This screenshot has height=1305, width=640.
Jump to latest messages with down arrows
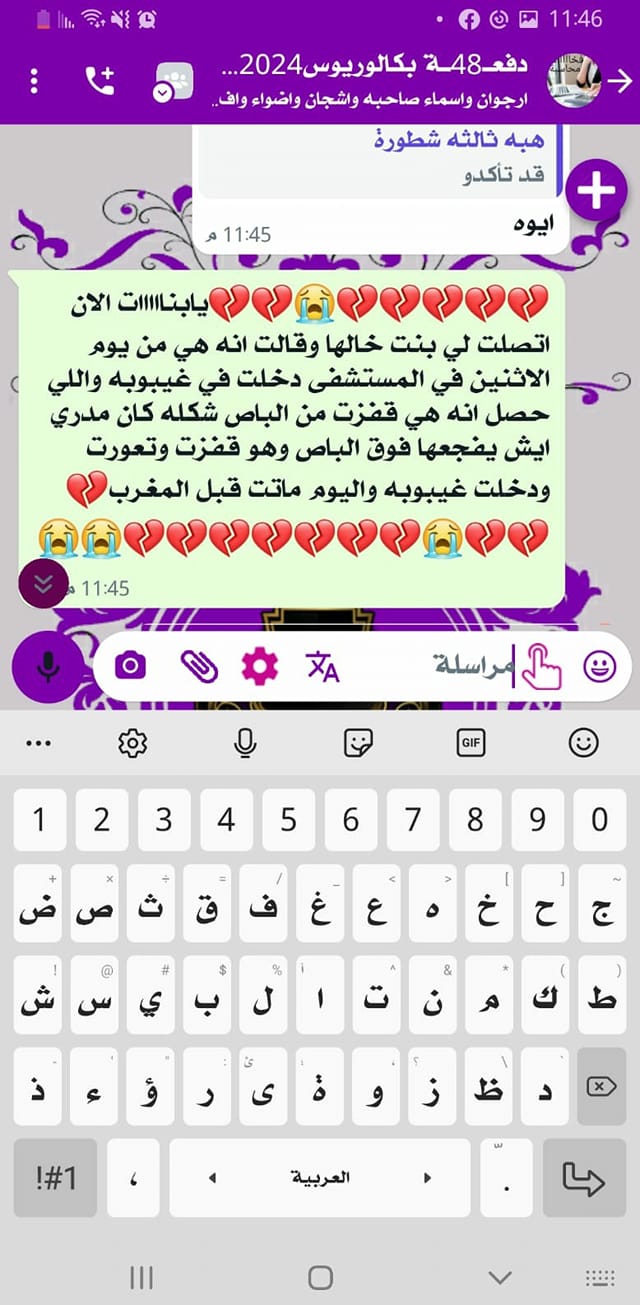(42, 587)
